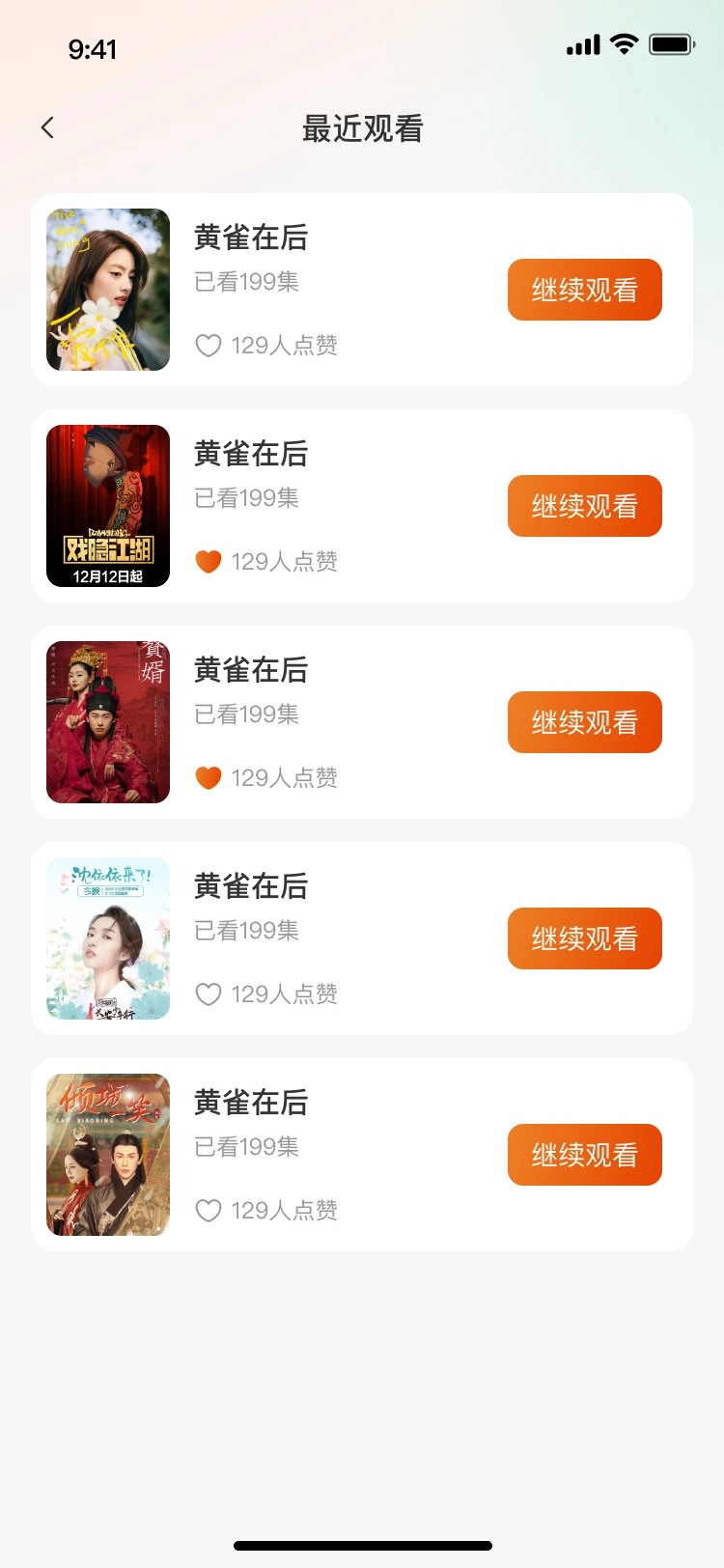This screenshot has height=1568, width=724.
Task: Tap the heart icon on the fourth video
Action: 209,994
